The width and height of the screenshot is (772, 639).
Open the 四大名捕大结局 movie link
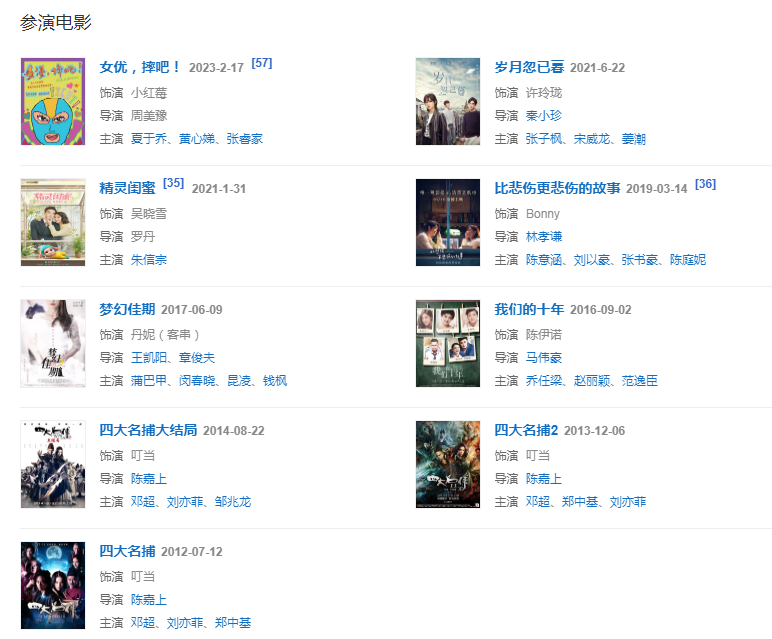click(148, 430)
